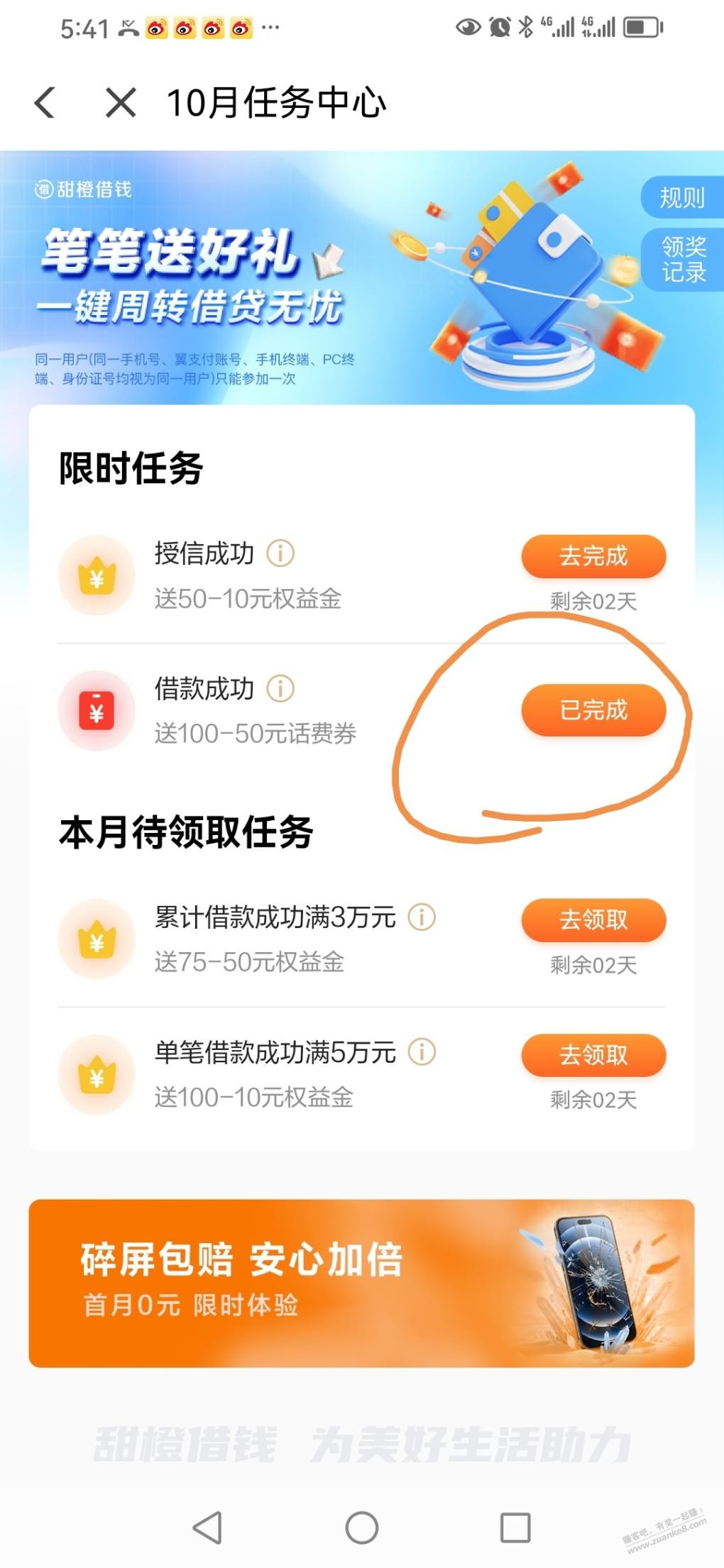Go back using the header arrow
This screenshot has height=1568, width=724.
tap(45, 102)
